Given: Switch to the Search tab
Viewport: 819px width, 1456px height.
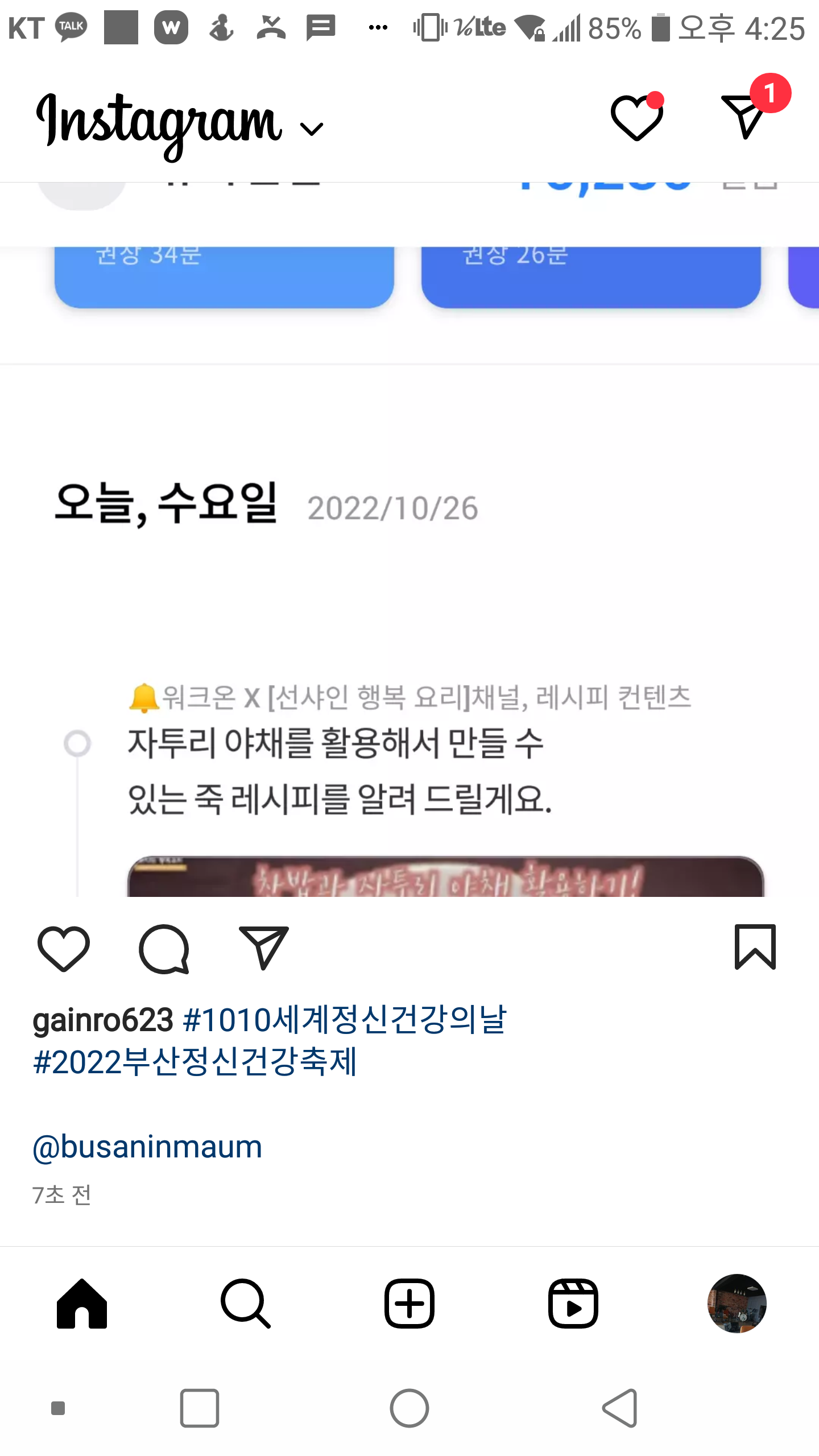Looking at the screenshot, I should click(246, 1304).
